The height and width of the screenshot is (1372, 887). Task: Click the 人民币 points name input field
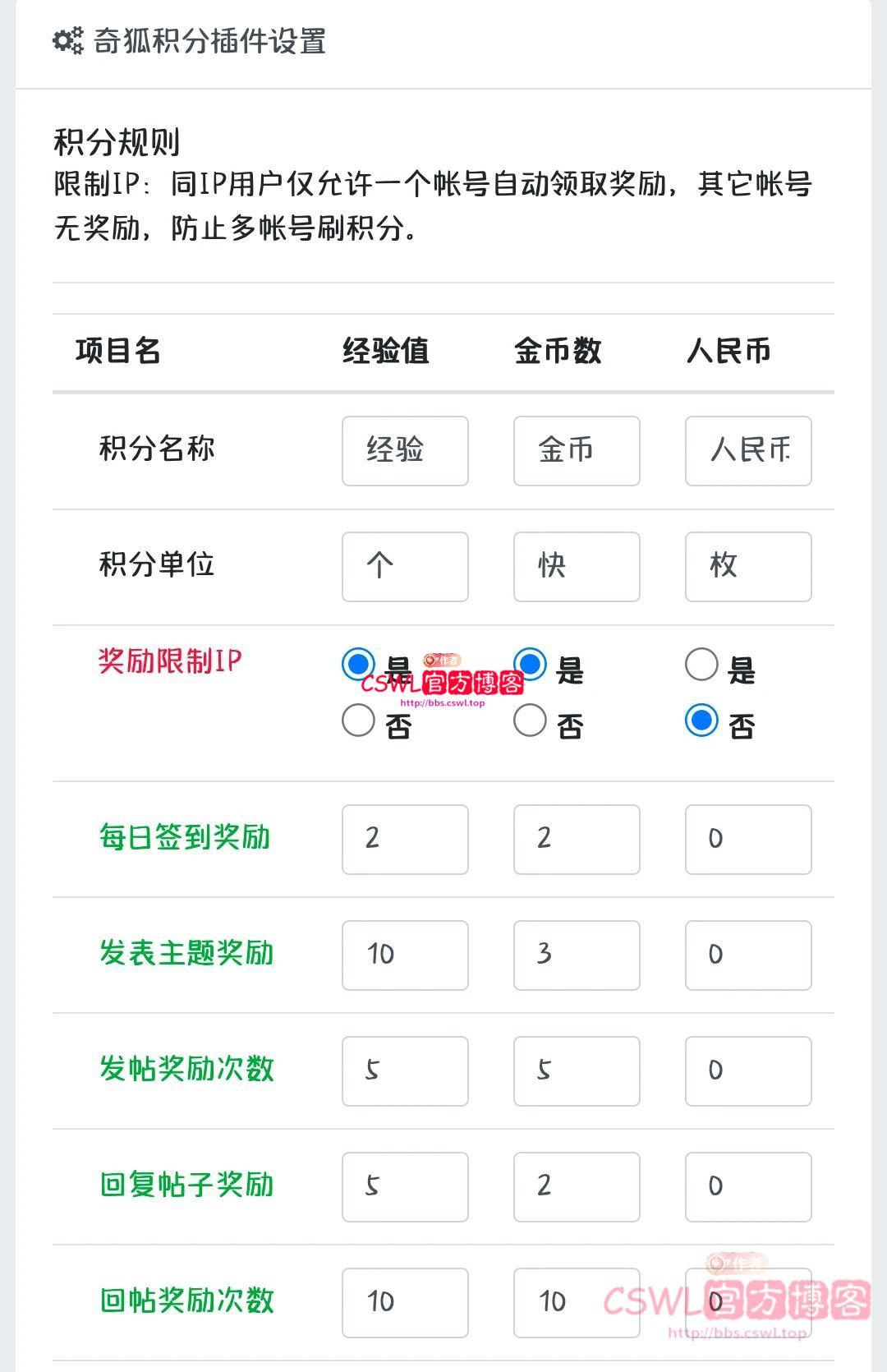pos(747,450)
